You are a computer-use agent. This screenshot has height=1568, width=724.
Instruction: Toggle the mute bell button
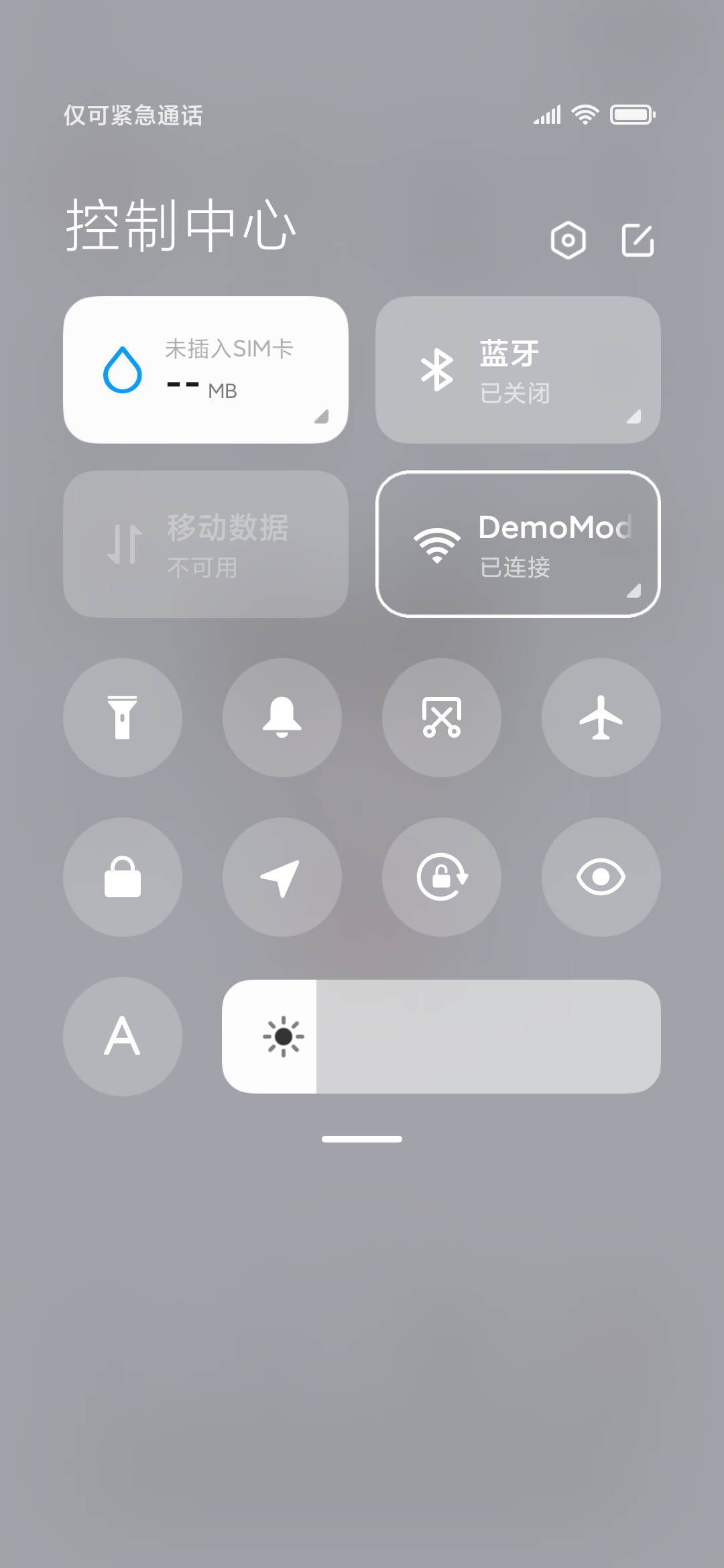coord(282,718)
